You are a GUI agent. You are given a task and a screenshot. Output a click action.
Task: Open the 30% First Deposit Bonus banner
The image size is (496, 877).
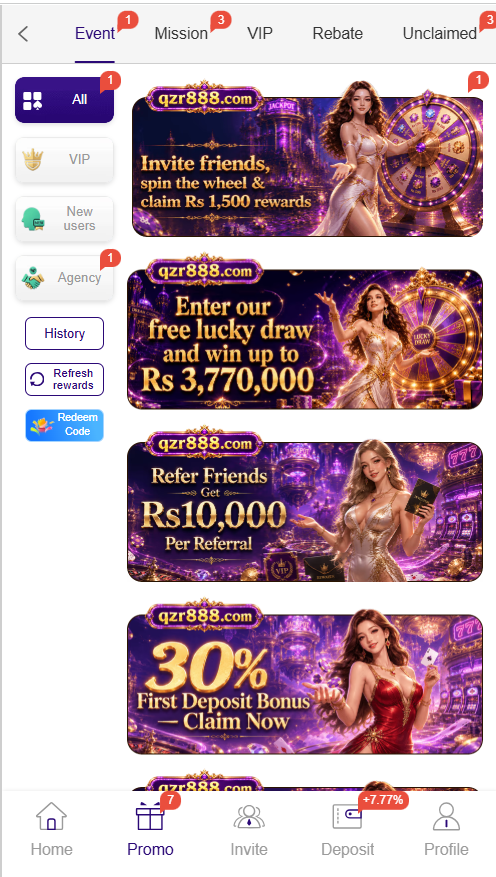(x=305, y=678)
